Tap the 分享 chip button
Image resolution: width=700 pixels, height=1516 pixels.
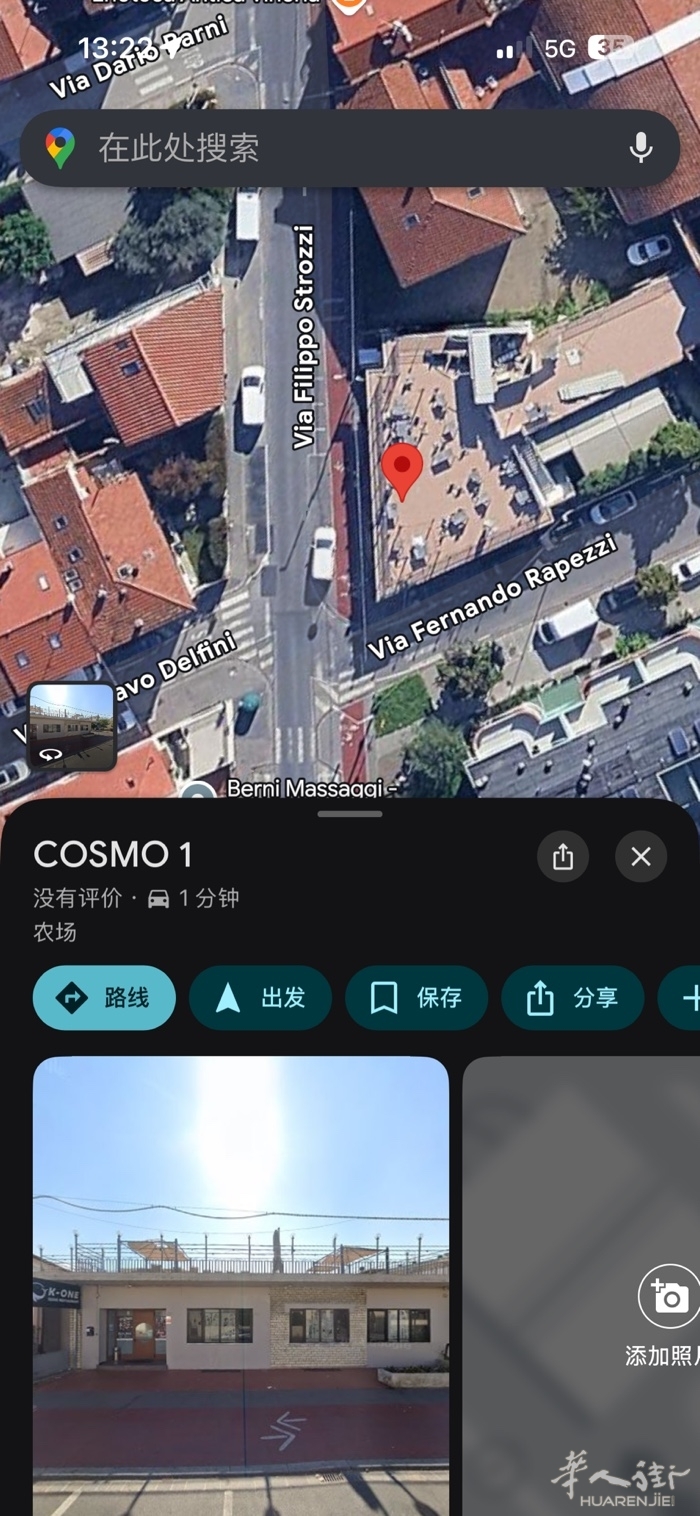pyautogui.click(x=572, y=998)
